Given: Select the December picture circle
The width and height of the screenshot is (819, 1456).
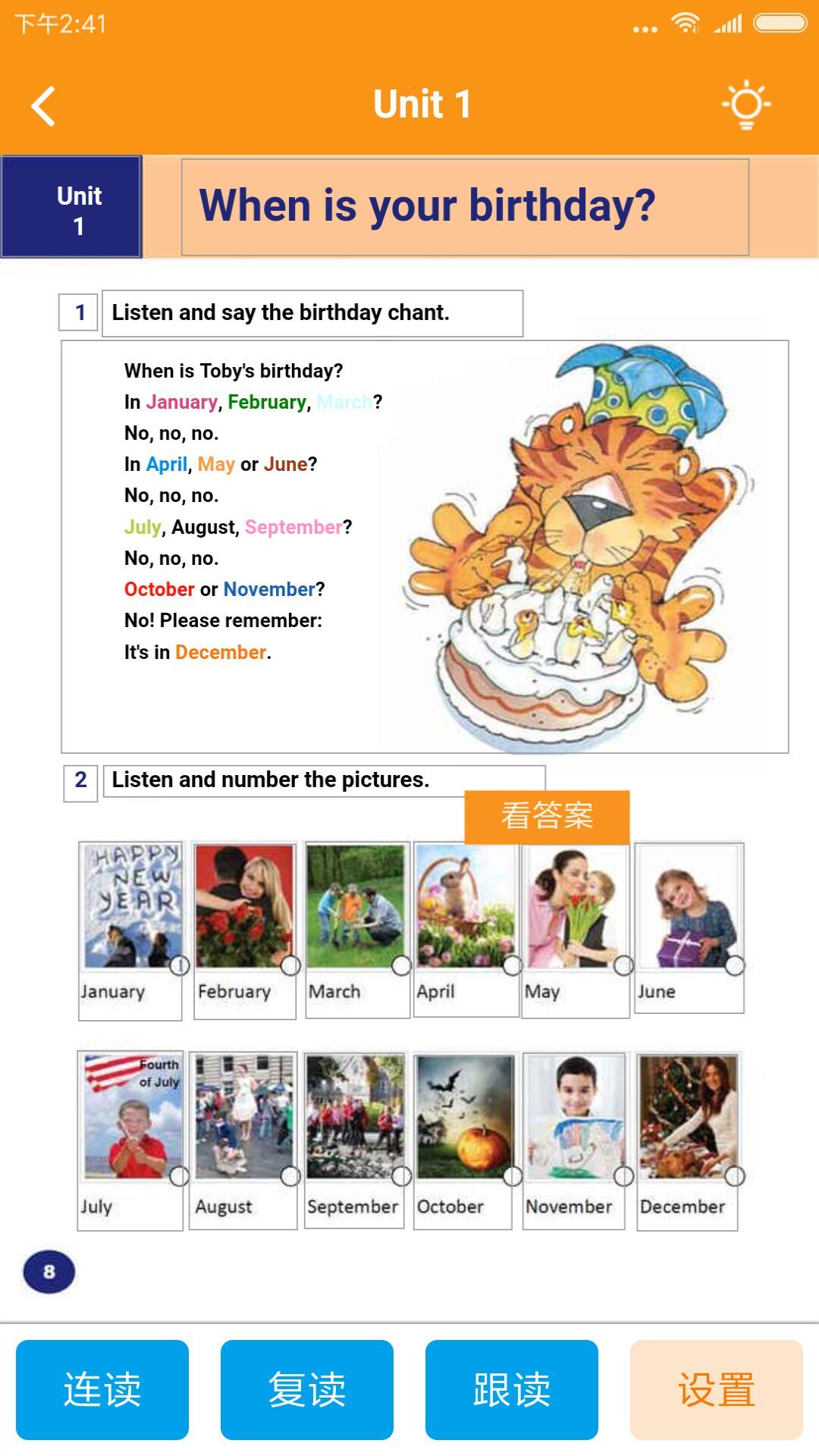Looking at the screenshot, I should [734, 1176].
